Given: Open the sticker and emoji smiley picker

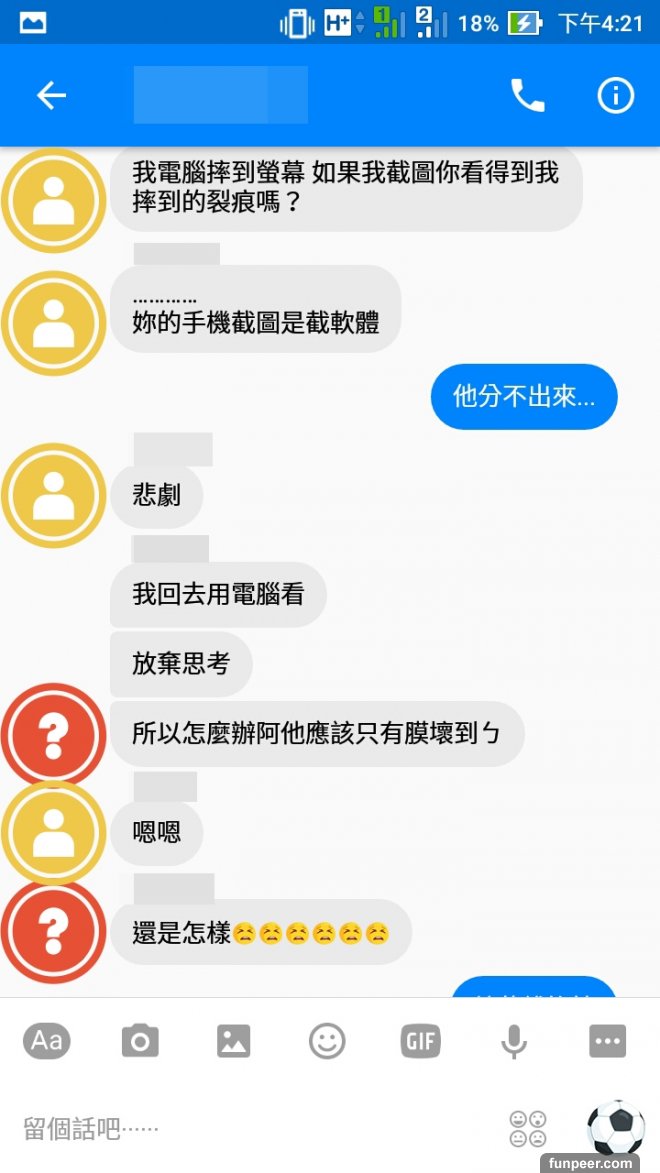Looking at the screenshot, I should pos(327,1041).
